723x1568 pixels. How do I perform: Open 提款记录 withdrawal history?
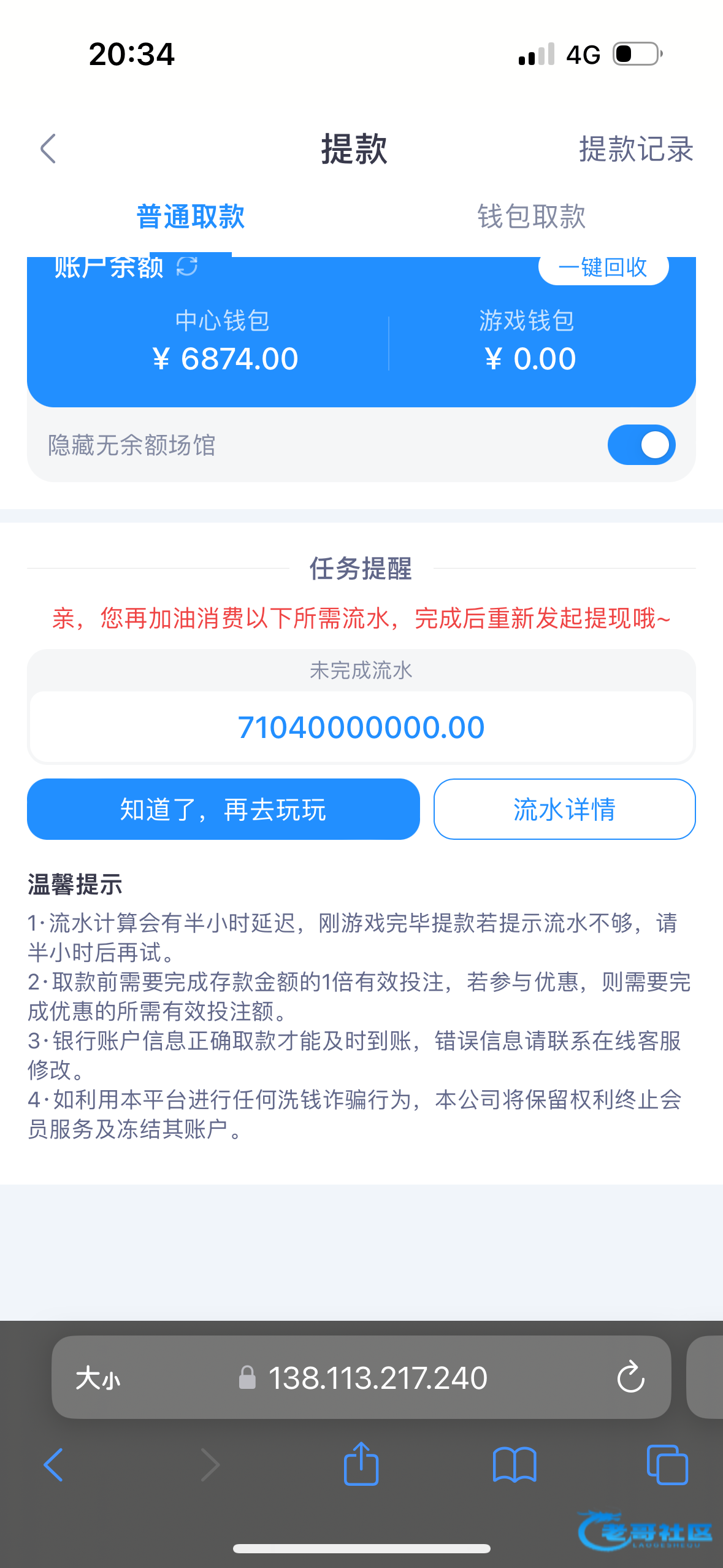[x=636, y=149]
